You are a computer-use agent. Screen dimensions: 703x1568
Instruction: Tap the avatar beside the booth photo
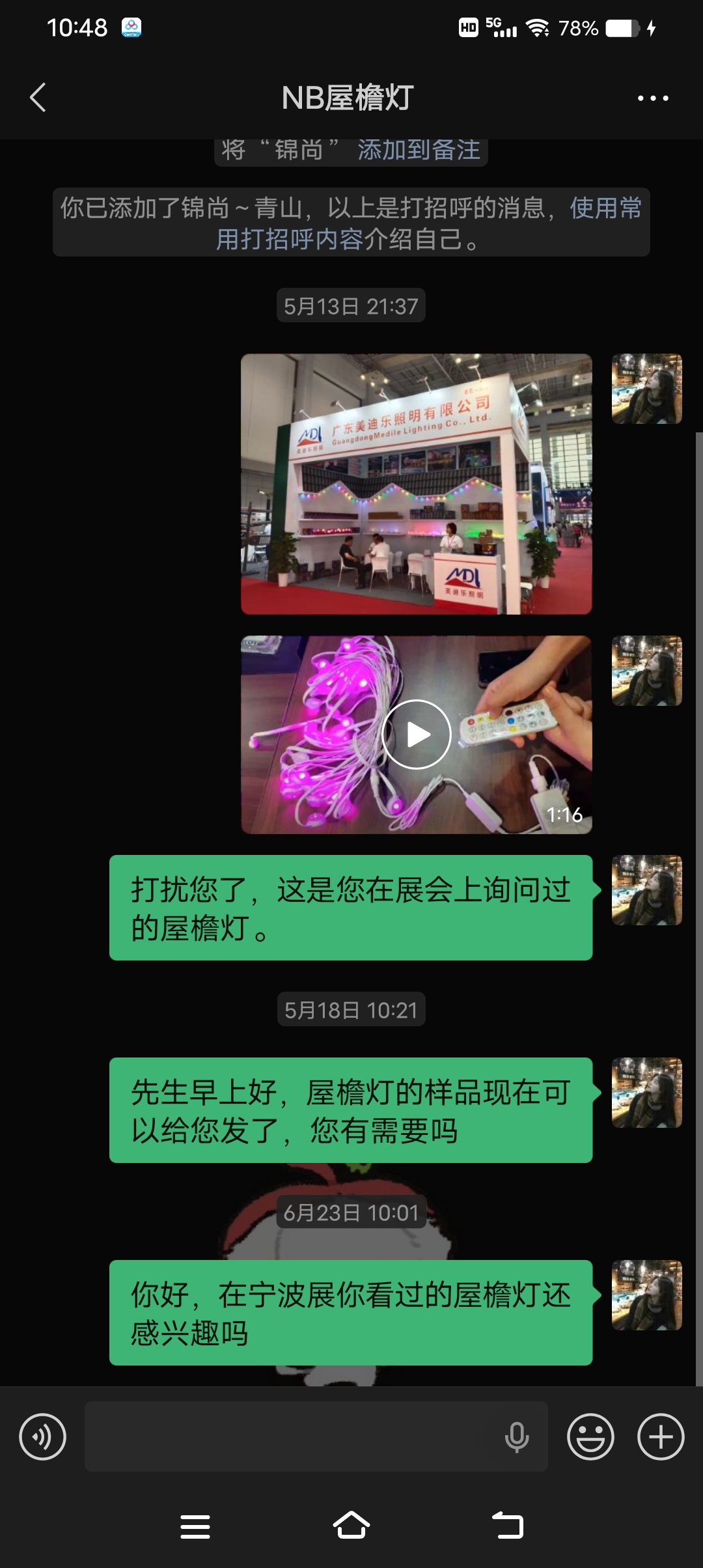[x=647, y=389]
